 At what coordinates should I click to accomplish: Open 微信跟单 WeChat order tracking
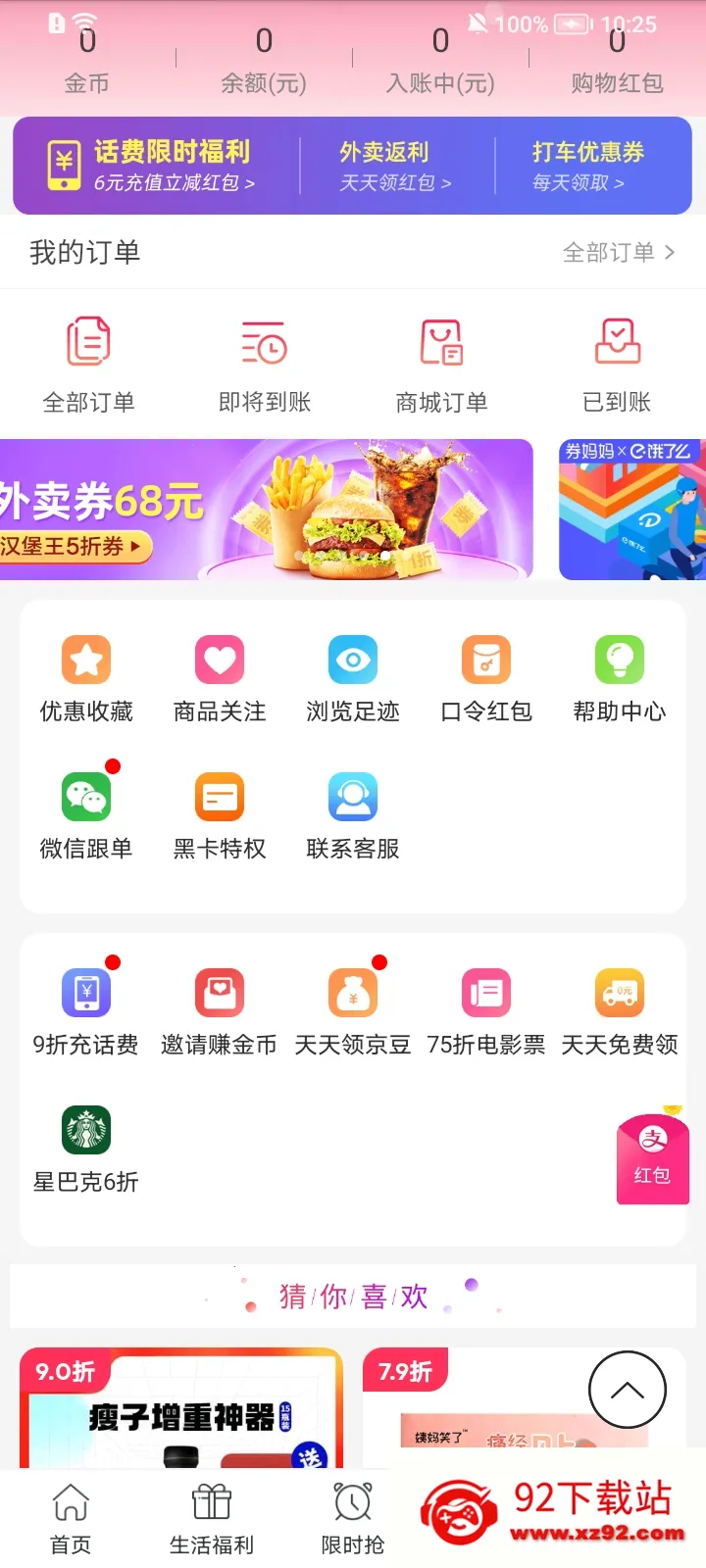click(x=86, y=813)
